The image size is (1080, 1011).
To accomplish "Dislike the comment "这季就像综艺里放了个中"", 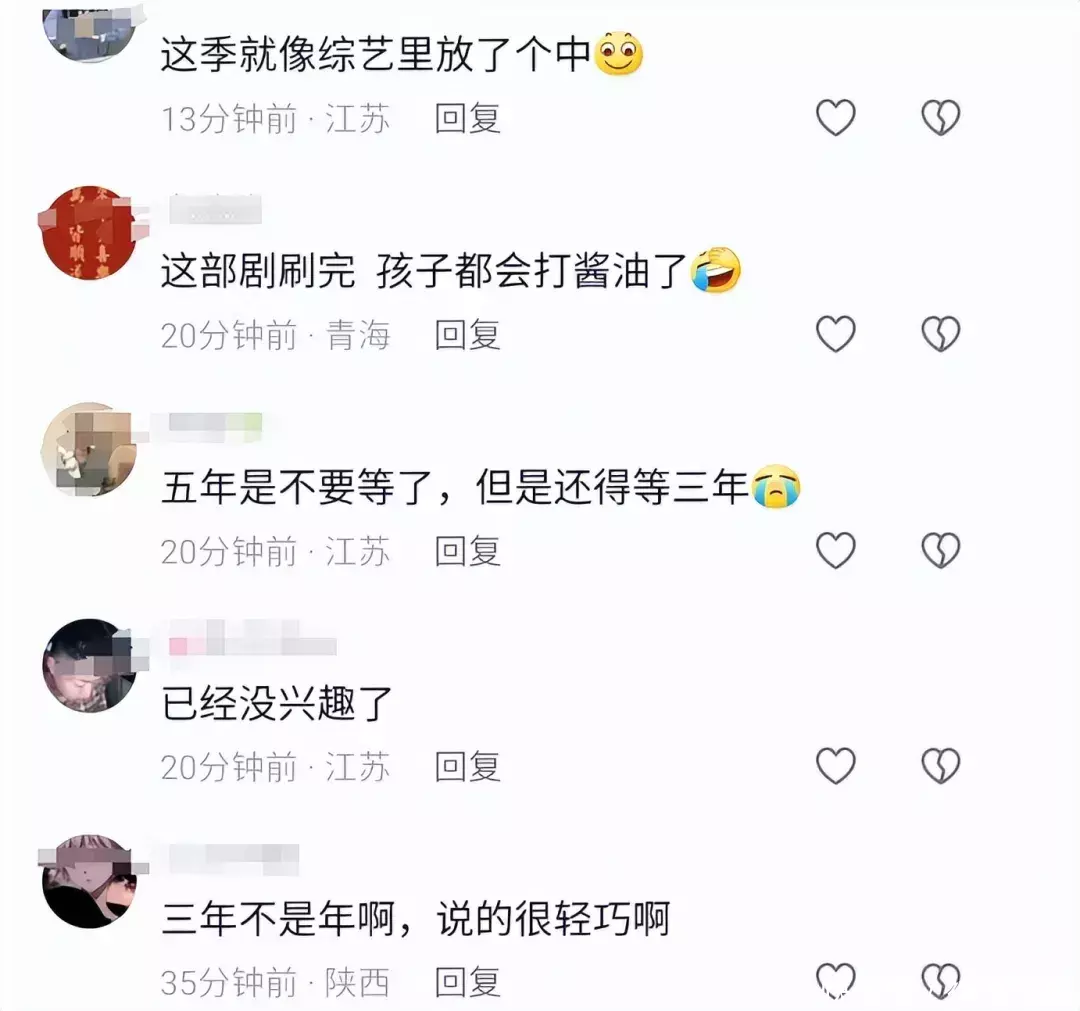I will tap(940, 118).
